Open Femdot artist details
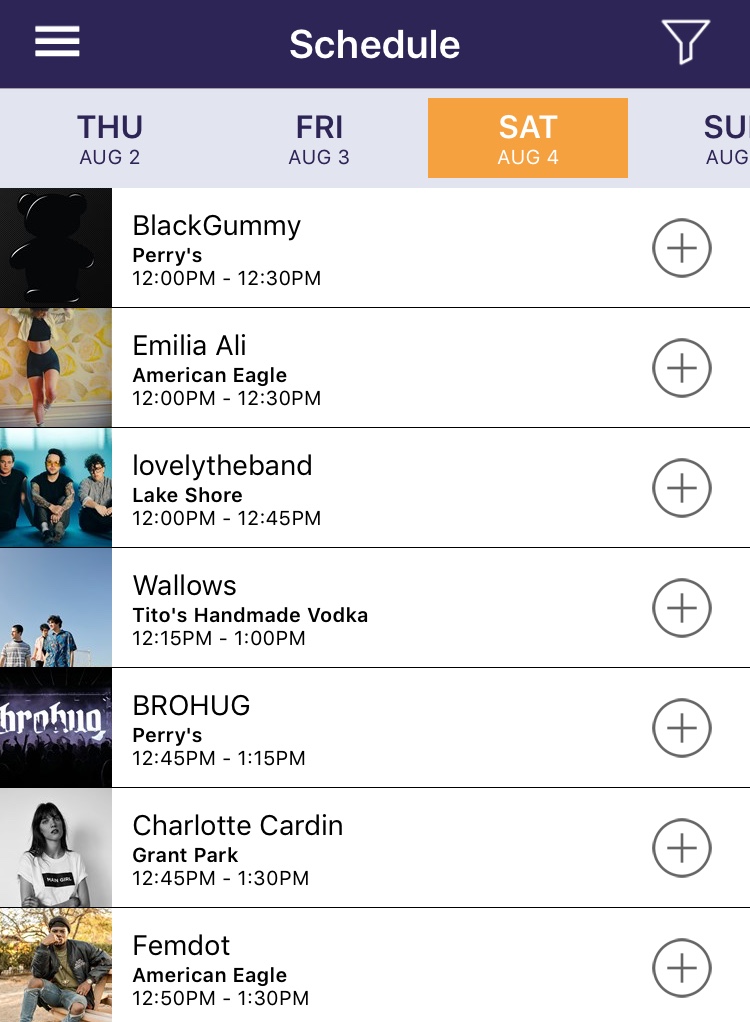750x1022 pixels. coord(300,967)
